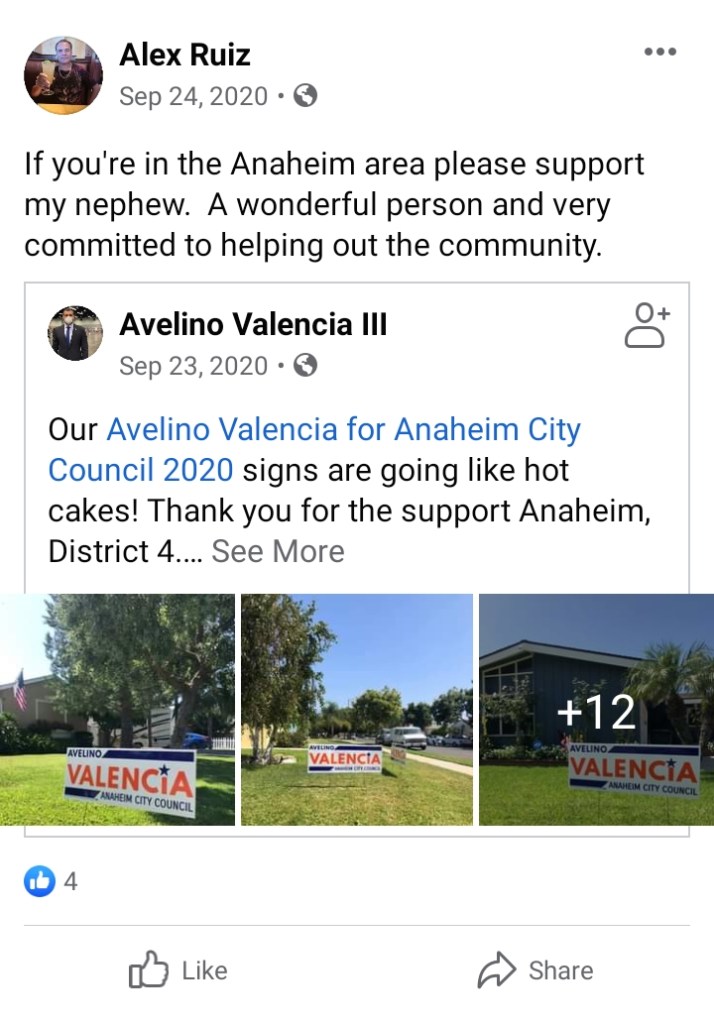Open the middle yard sign photo
The image size is (714, 1024).
point(357,709)
